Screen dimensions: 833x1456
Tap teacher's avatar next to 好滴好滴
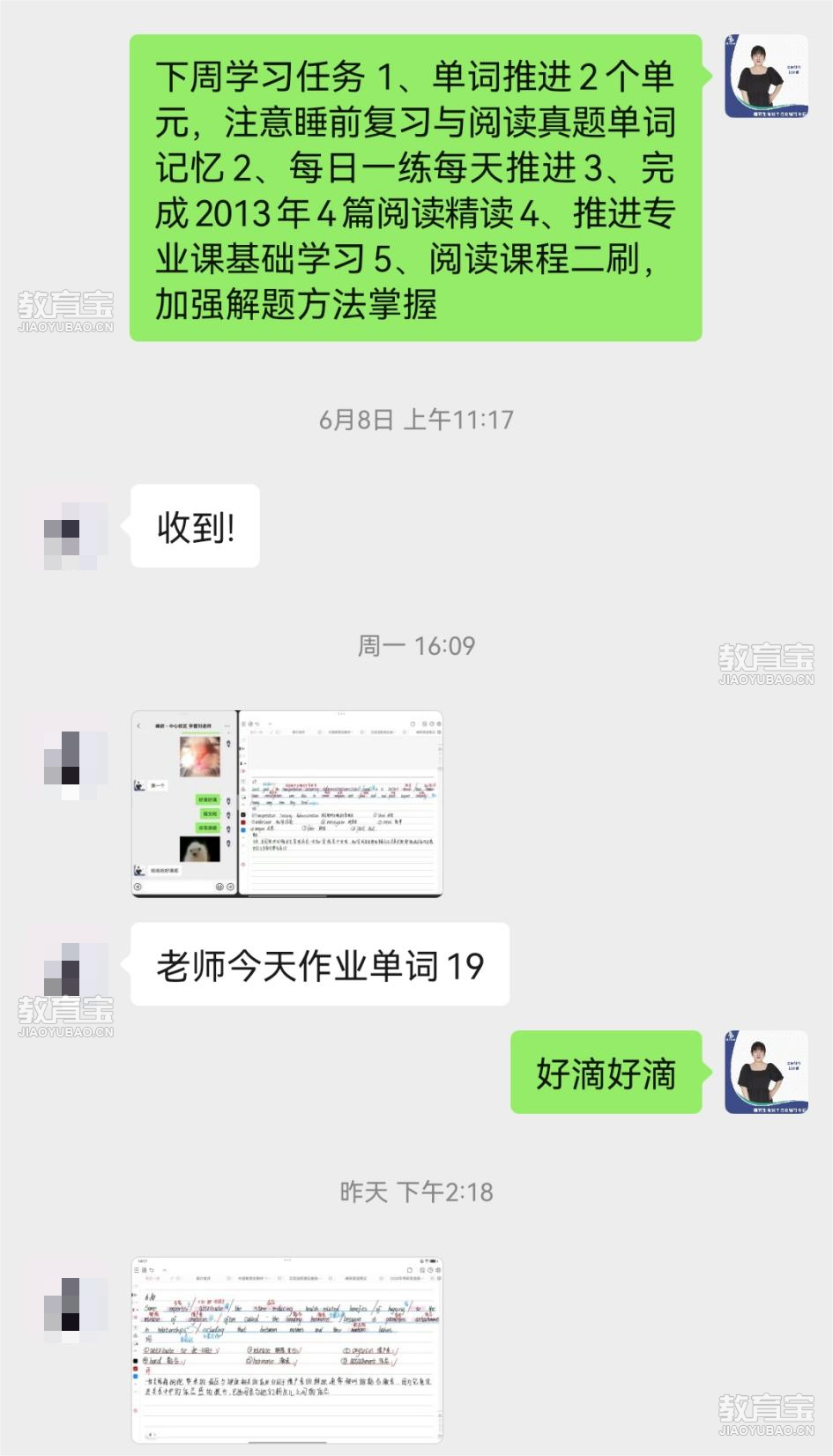[x=766, y=1072]
